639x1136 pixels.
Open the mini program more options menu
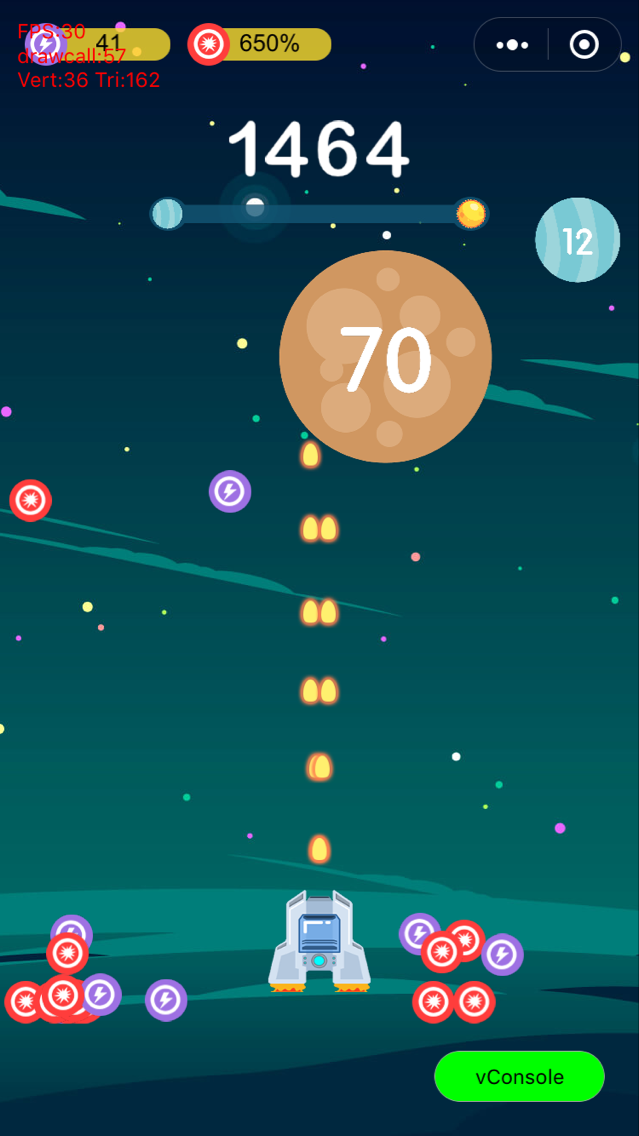coord(512,45)
